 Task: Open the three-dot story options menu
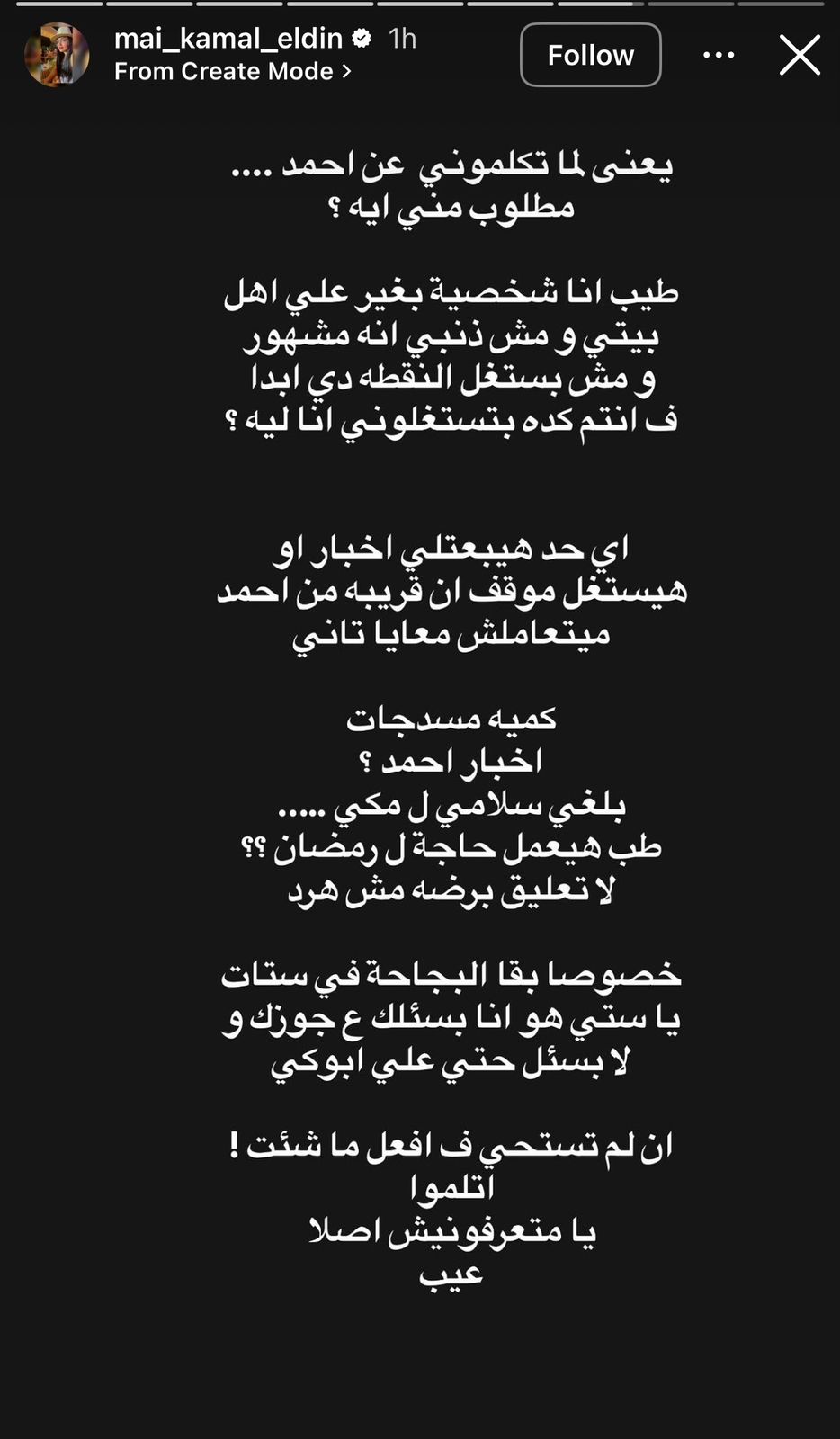[x=719, y=55]
